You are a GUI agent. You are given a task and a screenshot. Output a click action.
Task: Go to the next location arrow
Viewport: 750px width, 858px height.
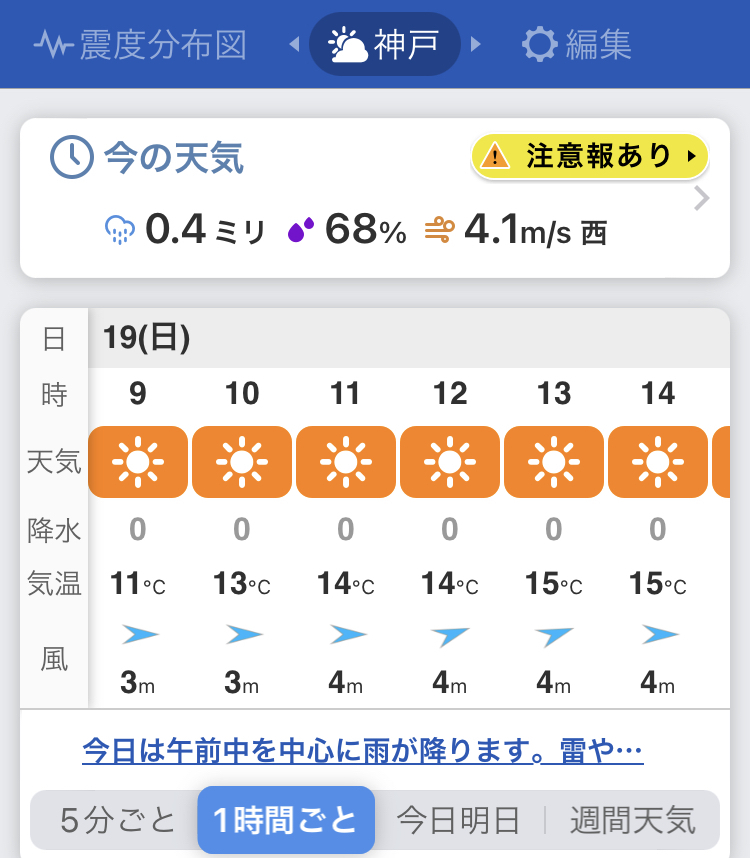pyautogui.click(x=476, y=45)
